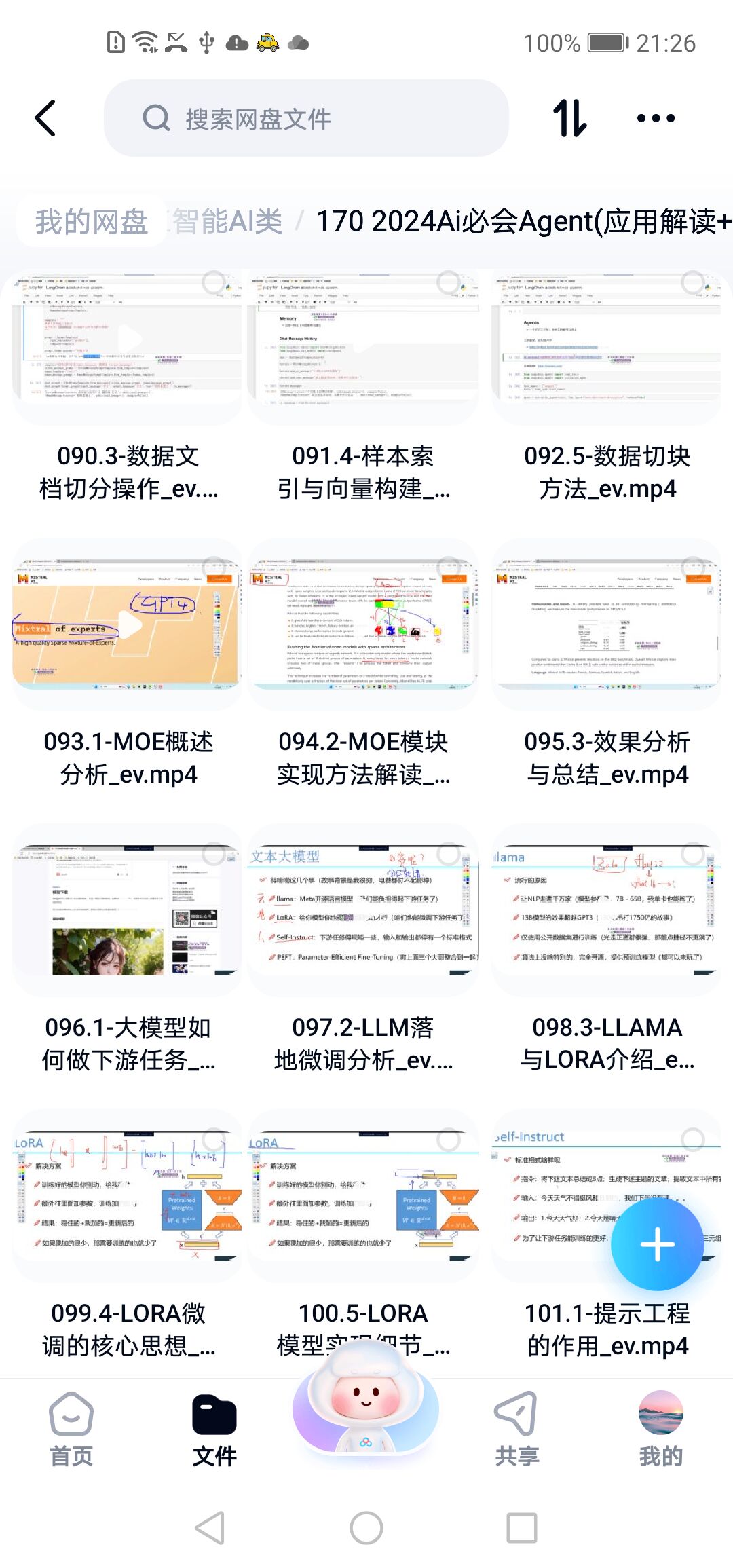The height and width of the screenshot is (1568, 733).
Task: Open the 搜索网盘文件 search box
Action: tap(305, 119)
